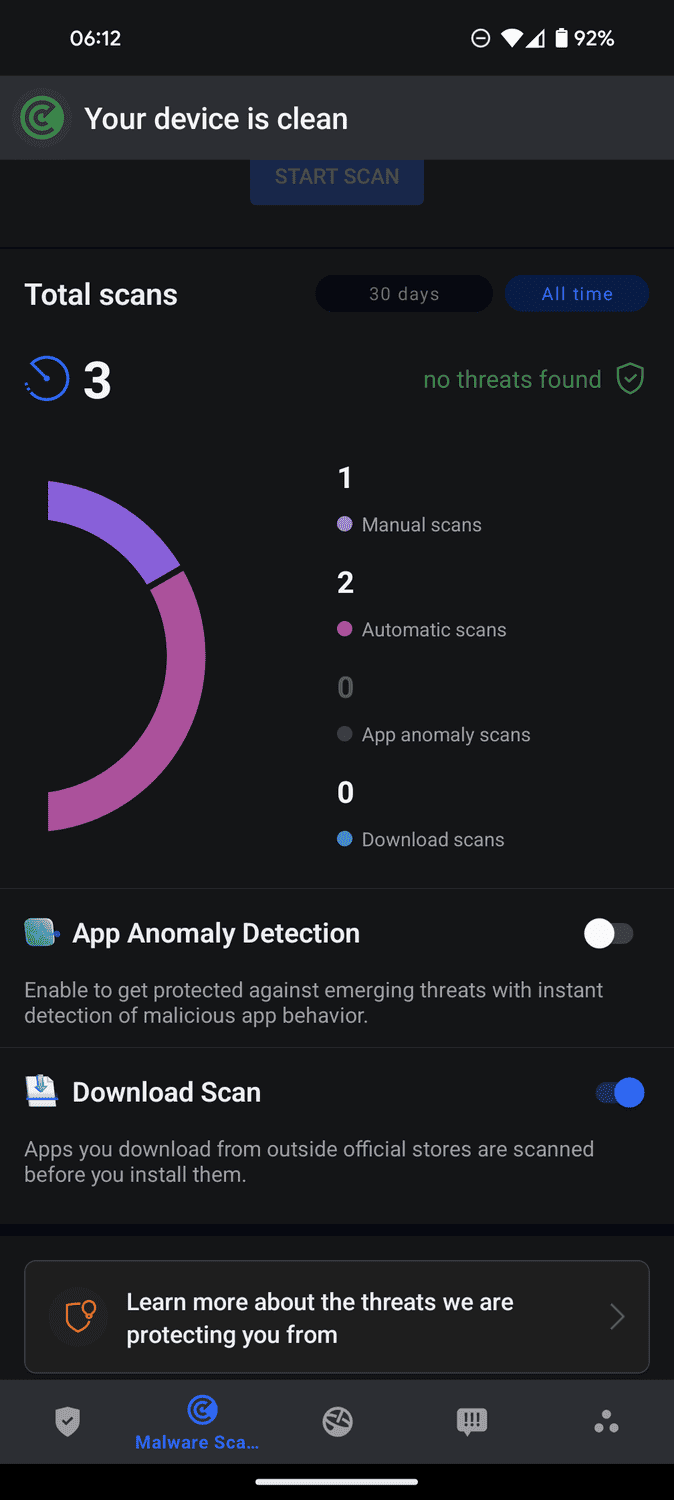The image size is (674, 1500).
Task: Open the More tab with three dots
Action: point(606,1421)
